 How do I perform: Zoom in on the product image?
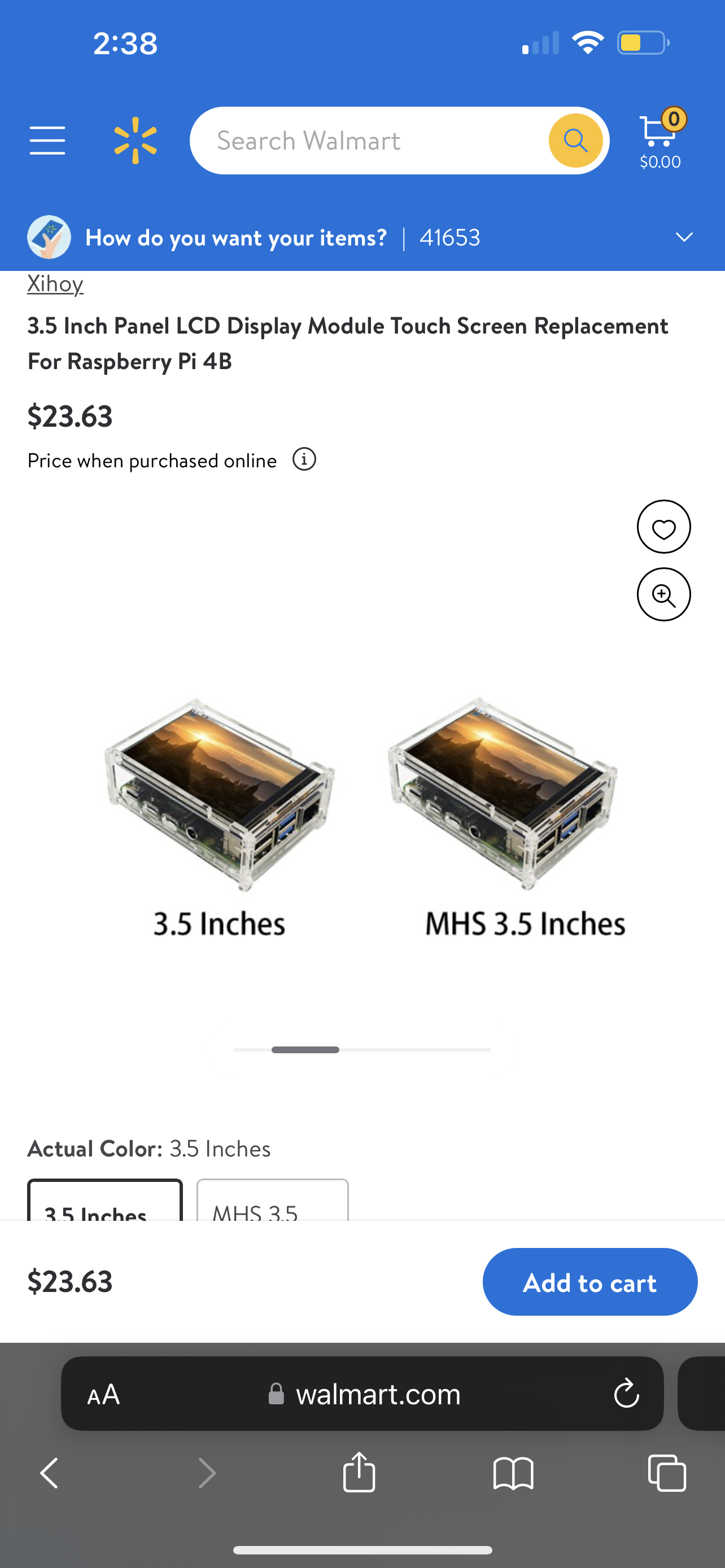click(x=663, y=595)
